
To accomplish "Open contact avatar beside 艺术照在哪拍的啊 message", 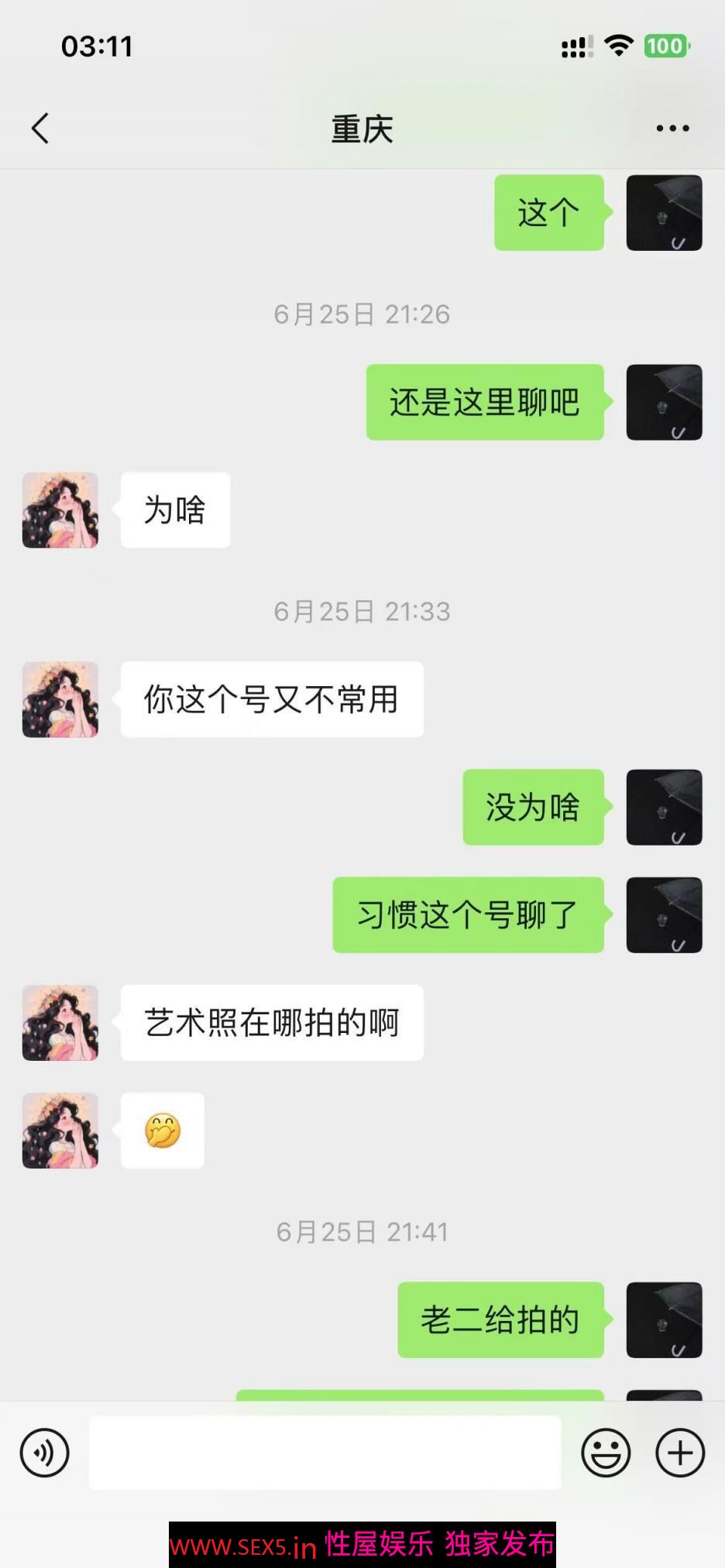I will (x=60, y=1023).
